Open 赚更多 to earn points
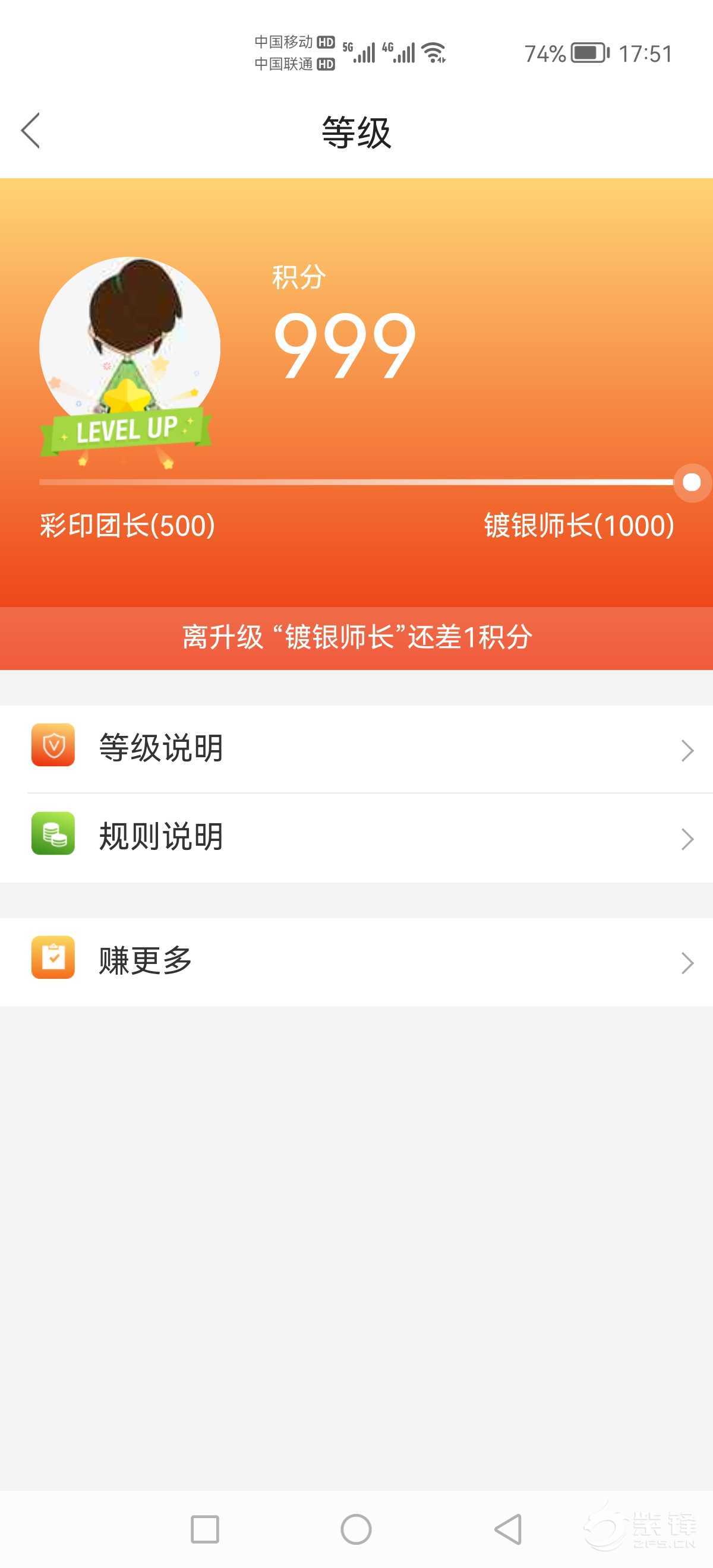The width and height of the screenshot is (713, 1568). (x=356, y=962)
